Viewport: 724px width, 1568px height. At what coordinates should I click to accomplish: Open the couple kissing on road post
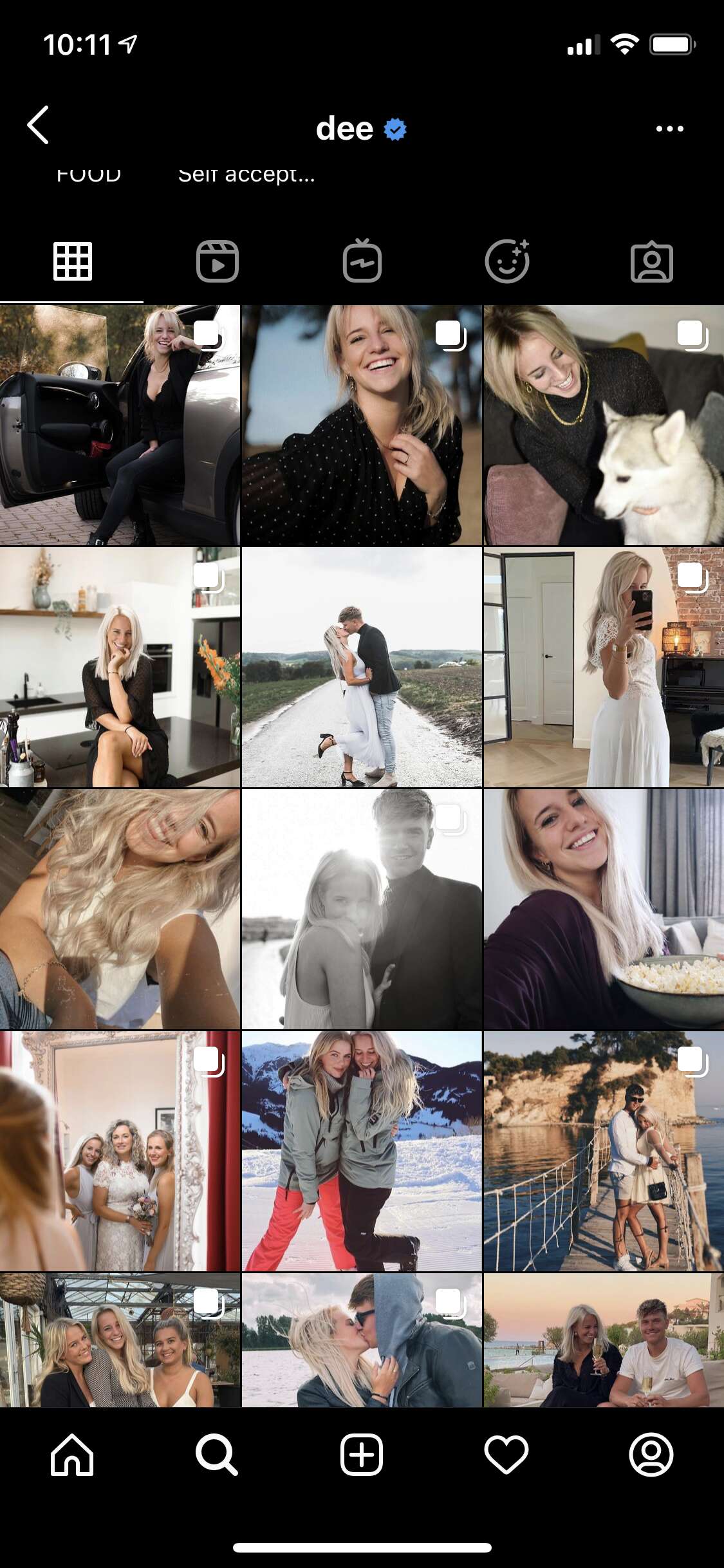click(362, 667)
